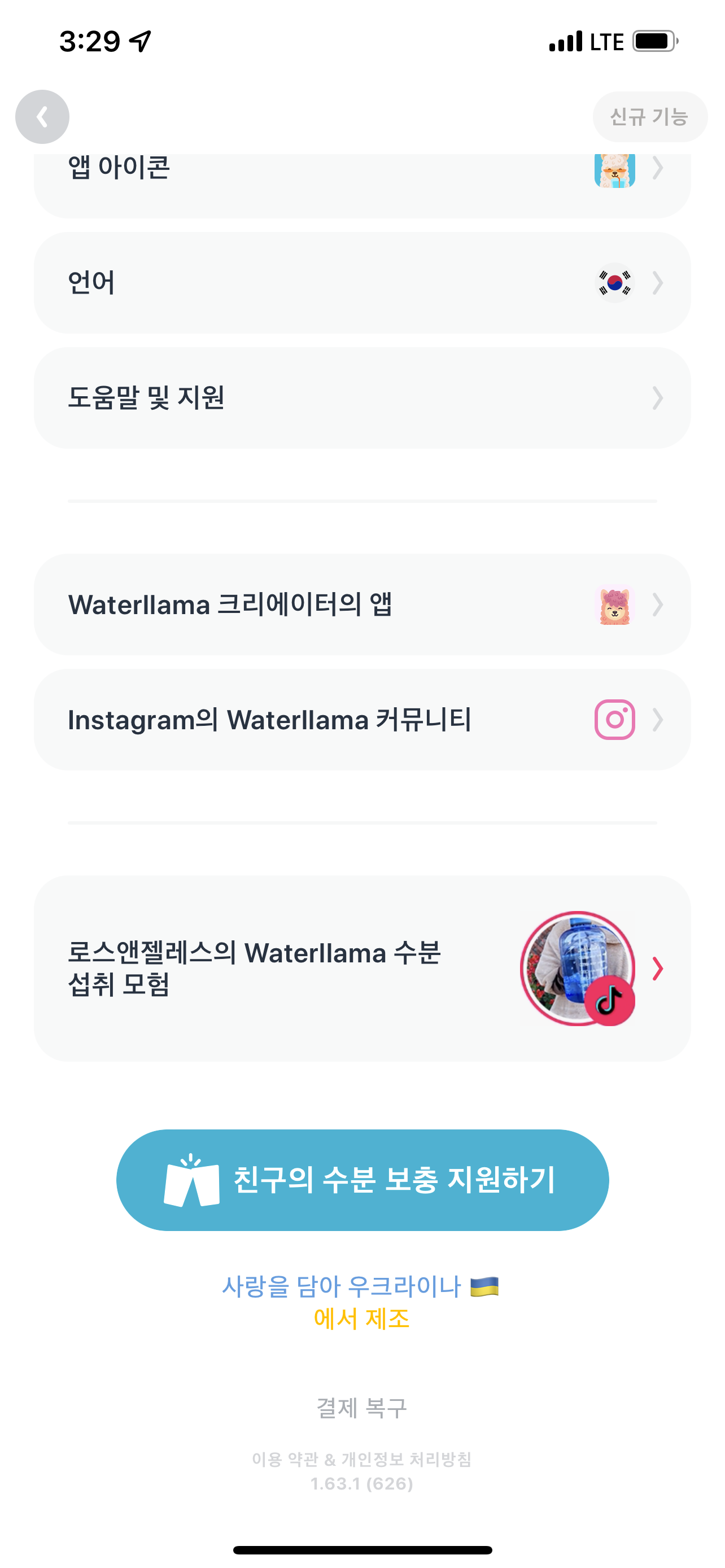Image resolution: width=725 pixels, height=1568 pixels.
Task: Go back using the back arrow
Action: pos(42,117)
